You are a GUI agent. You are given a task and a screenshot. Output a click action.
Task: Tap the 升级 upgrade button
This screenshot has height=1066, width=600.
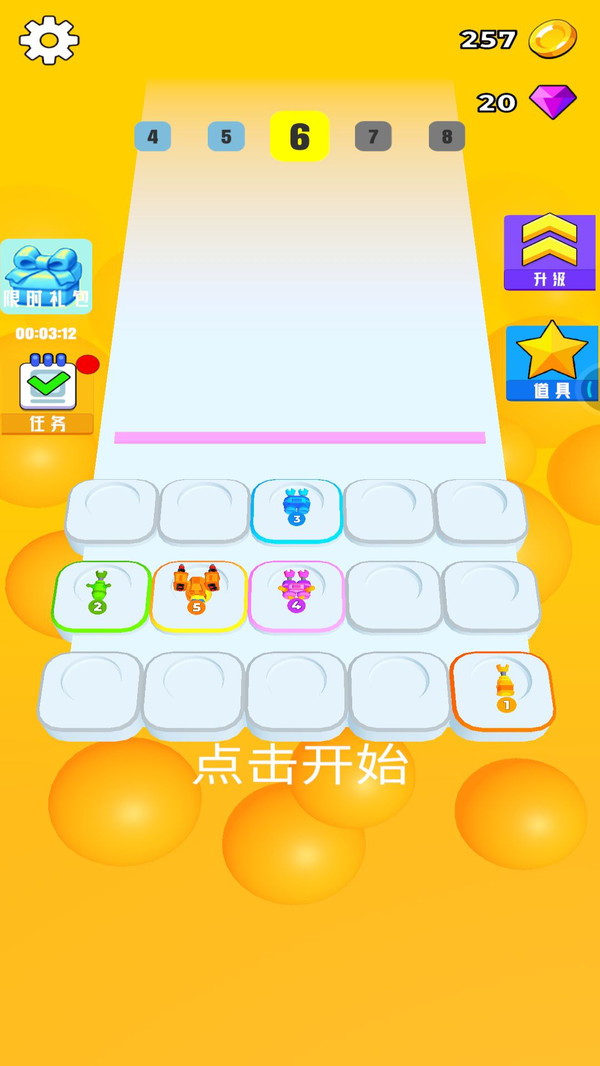549,252
